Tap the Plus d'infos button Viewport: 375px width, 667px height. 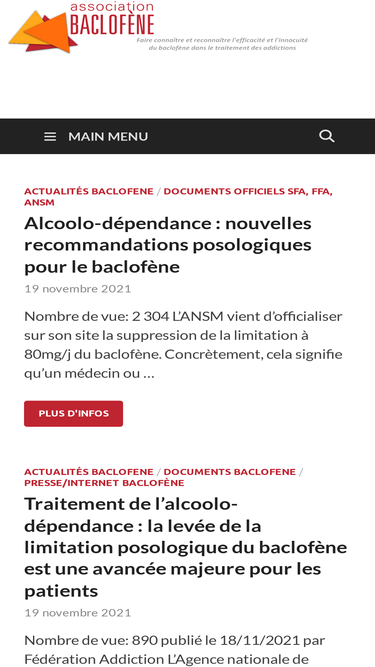[x=74, y=413]
